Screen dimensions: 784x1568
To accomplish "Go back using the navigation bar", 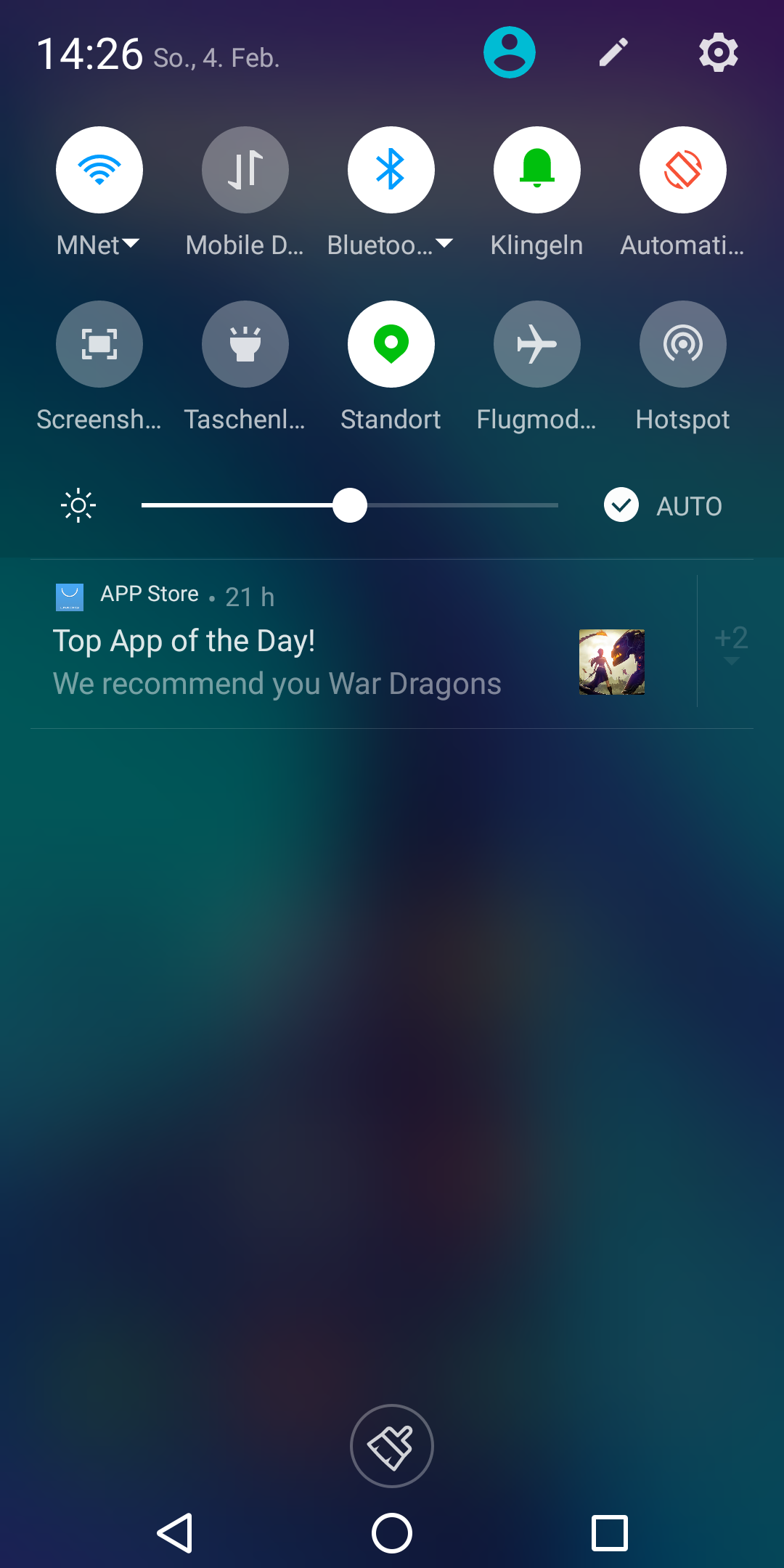I will (x=175, y=1533).
